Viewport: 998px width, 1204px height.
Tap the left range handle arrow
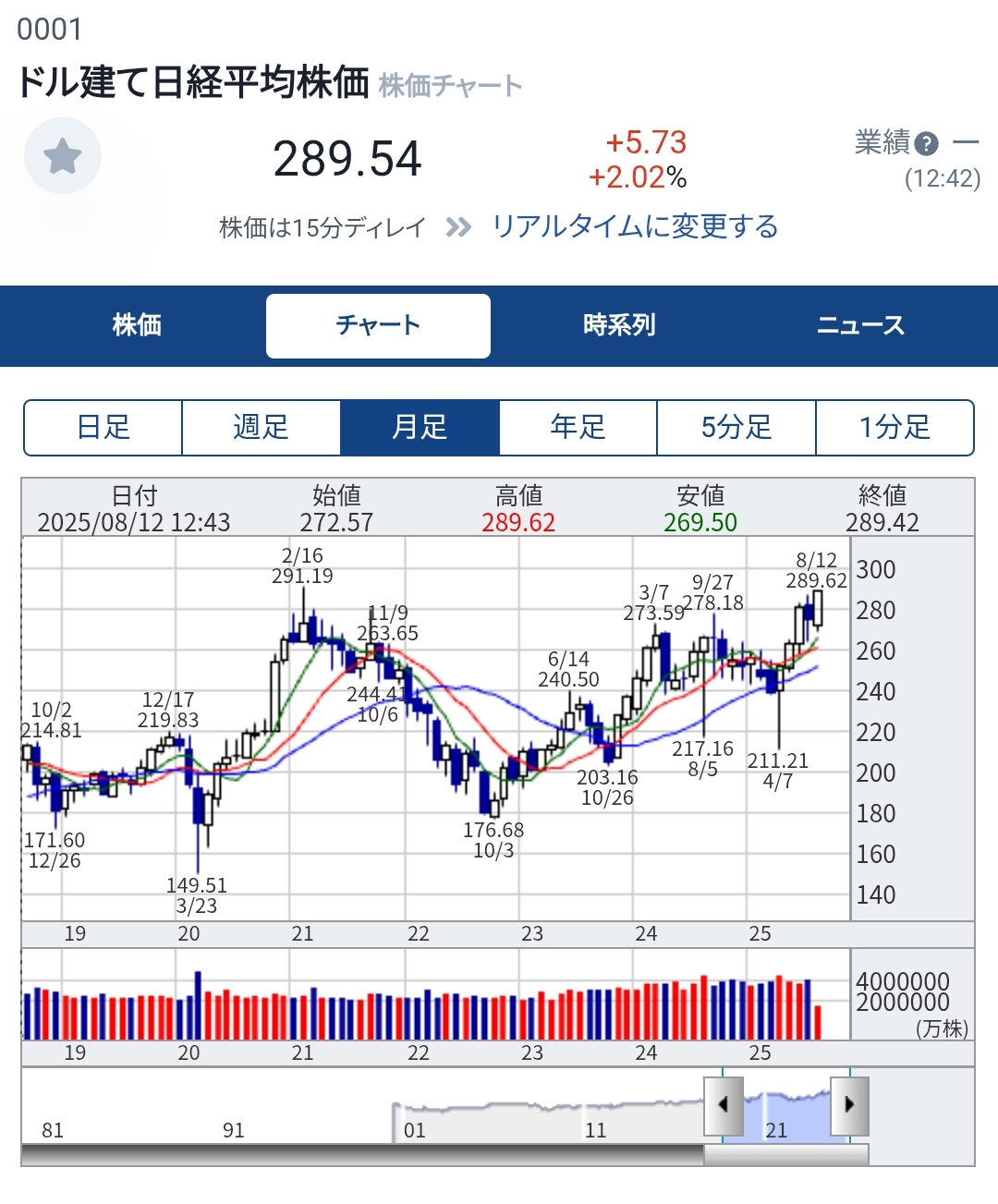pyautogui.click(x=724, y=1104)
